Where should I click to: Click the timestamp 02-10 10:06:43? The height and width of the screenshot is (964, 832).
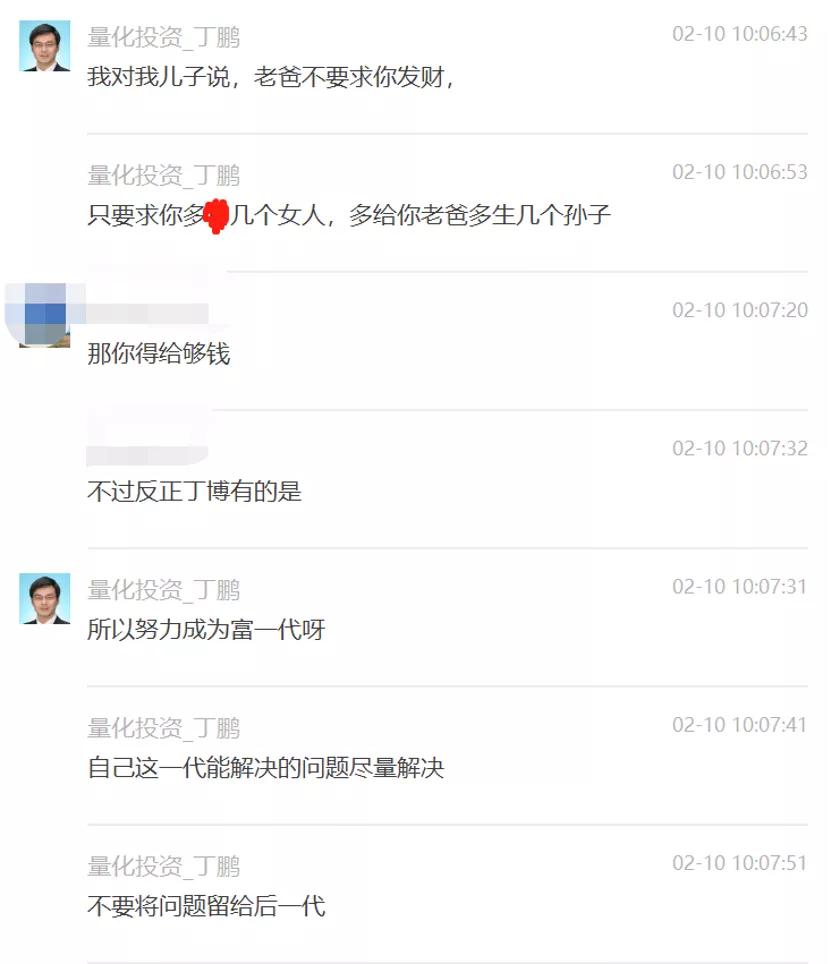click(x=740, y=33)
